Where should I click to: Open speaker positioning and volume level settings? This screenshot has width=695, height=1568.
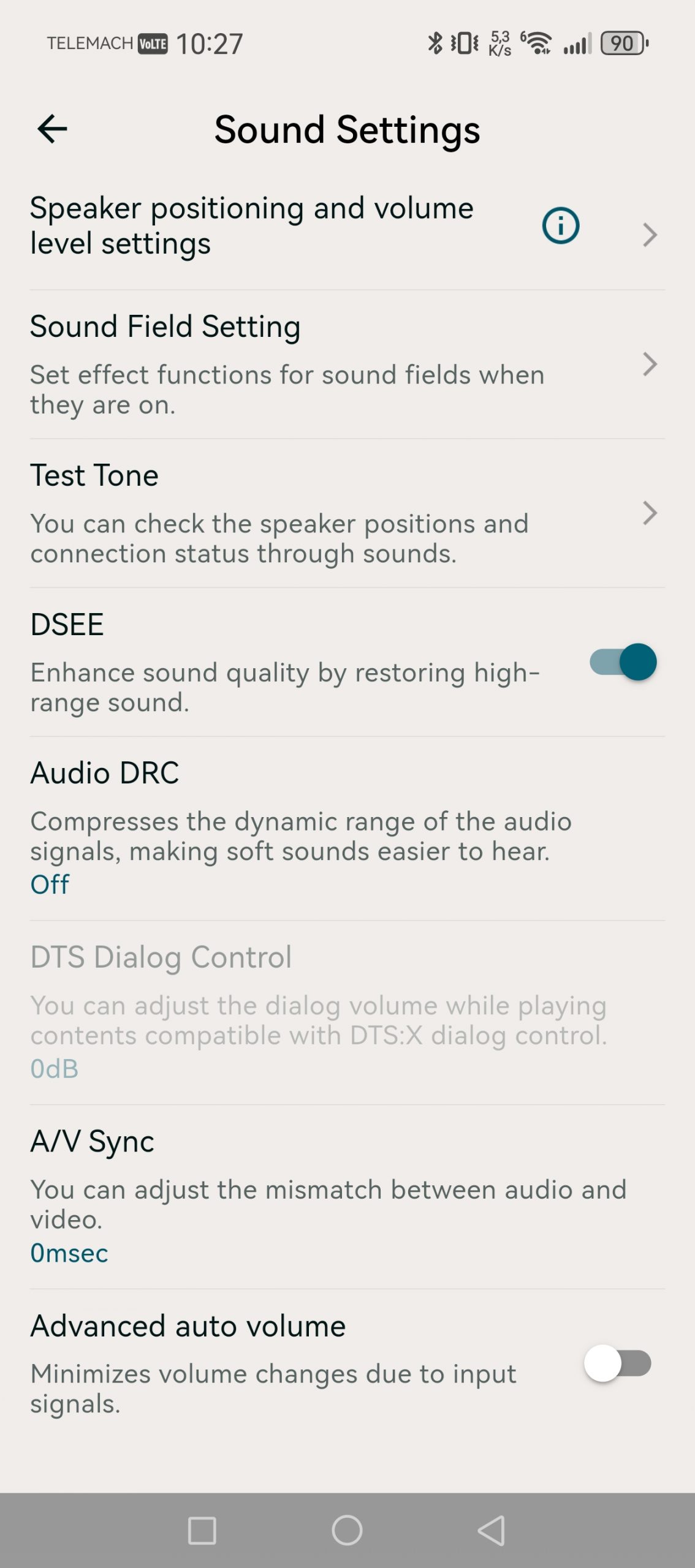coord(251,226)
